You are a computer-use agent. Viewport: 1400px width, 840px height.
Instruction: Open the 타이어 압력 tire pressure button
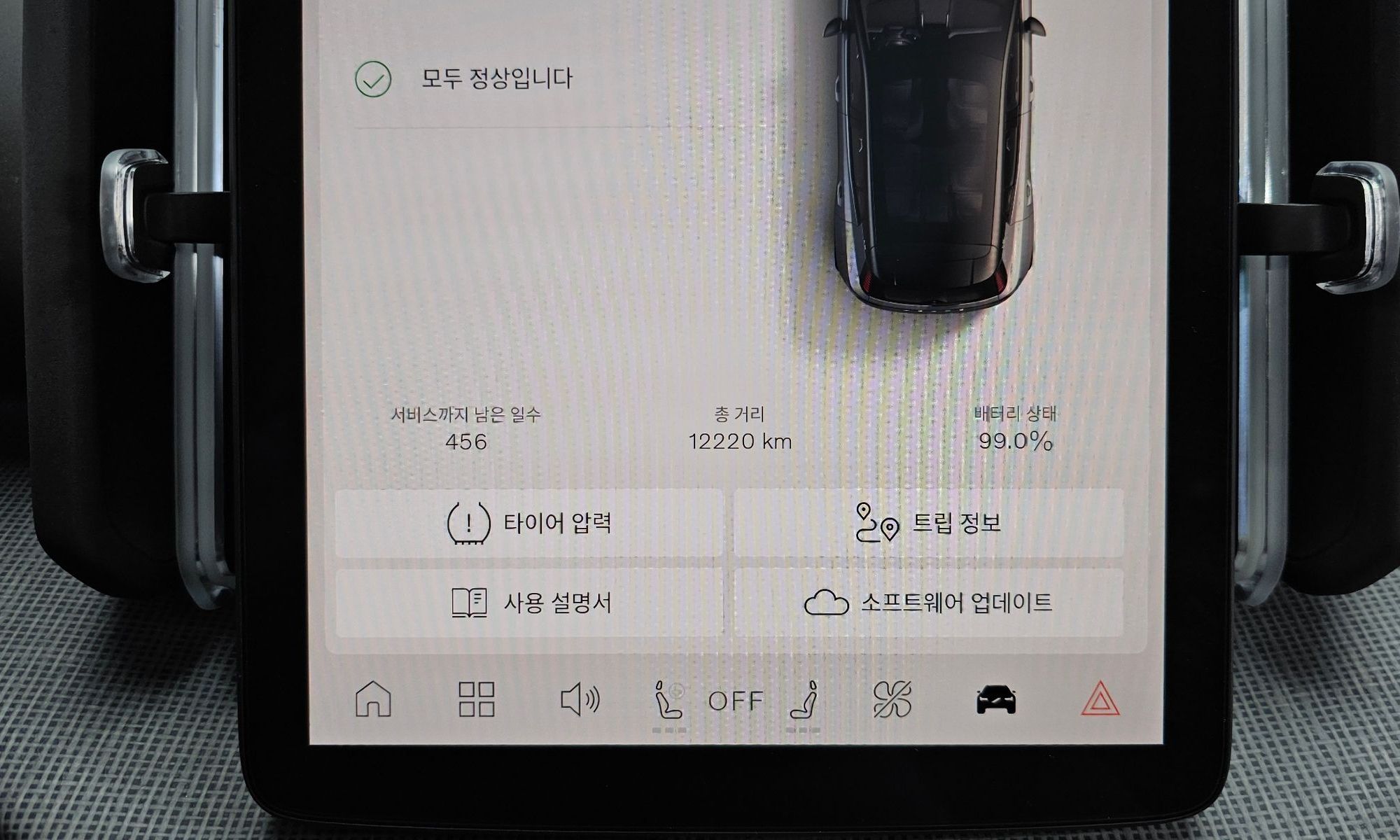(x=529, y=523)
